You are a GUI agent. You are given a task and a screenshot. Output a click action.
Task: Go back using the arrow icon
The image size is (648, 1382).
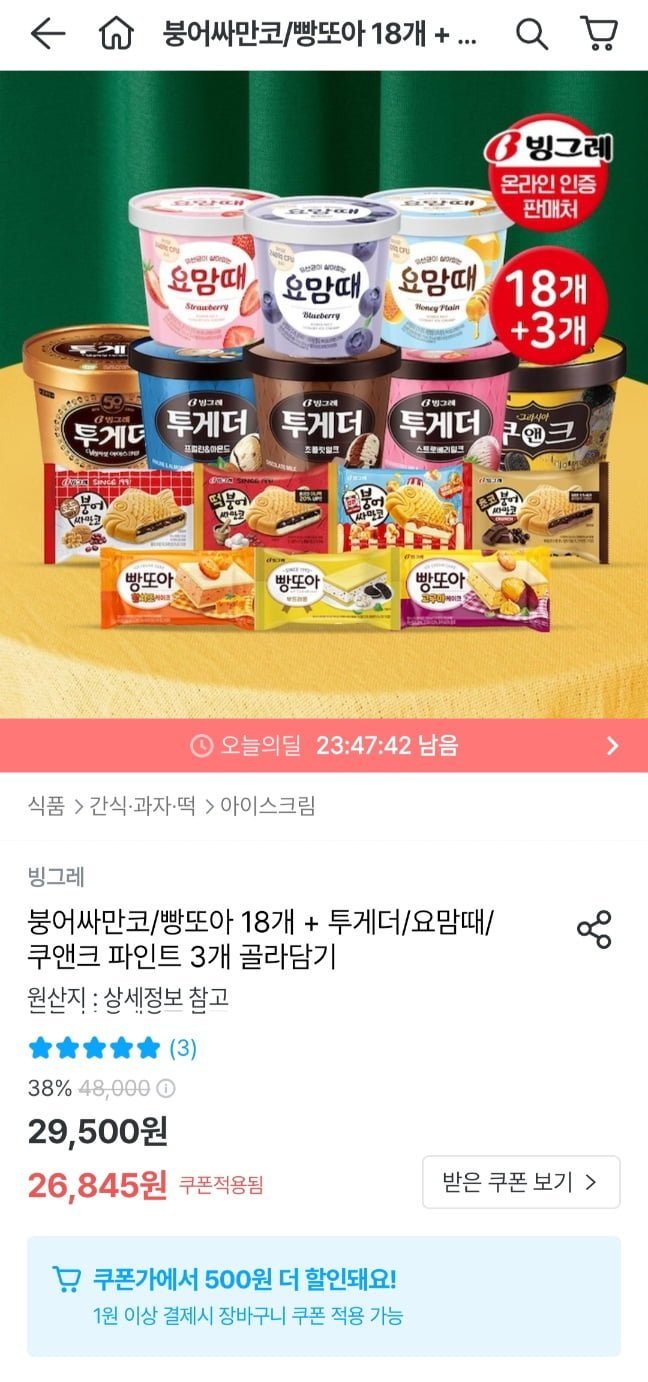coord(46,35)
